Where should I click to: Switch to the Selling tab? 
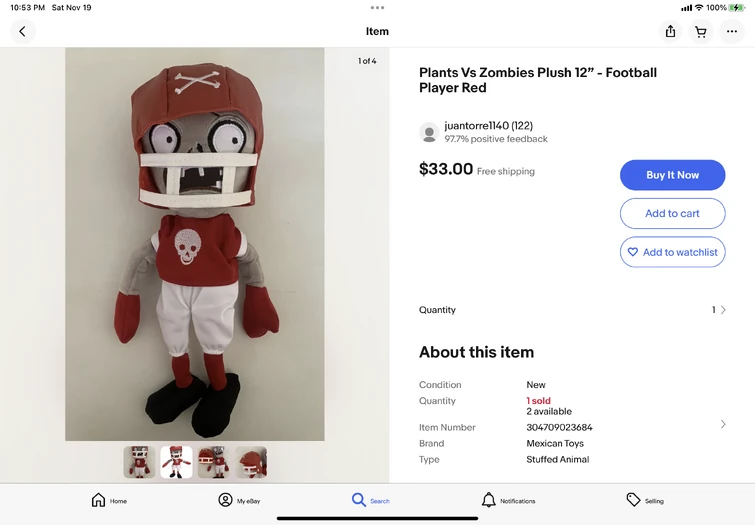[x=644, y=500]
